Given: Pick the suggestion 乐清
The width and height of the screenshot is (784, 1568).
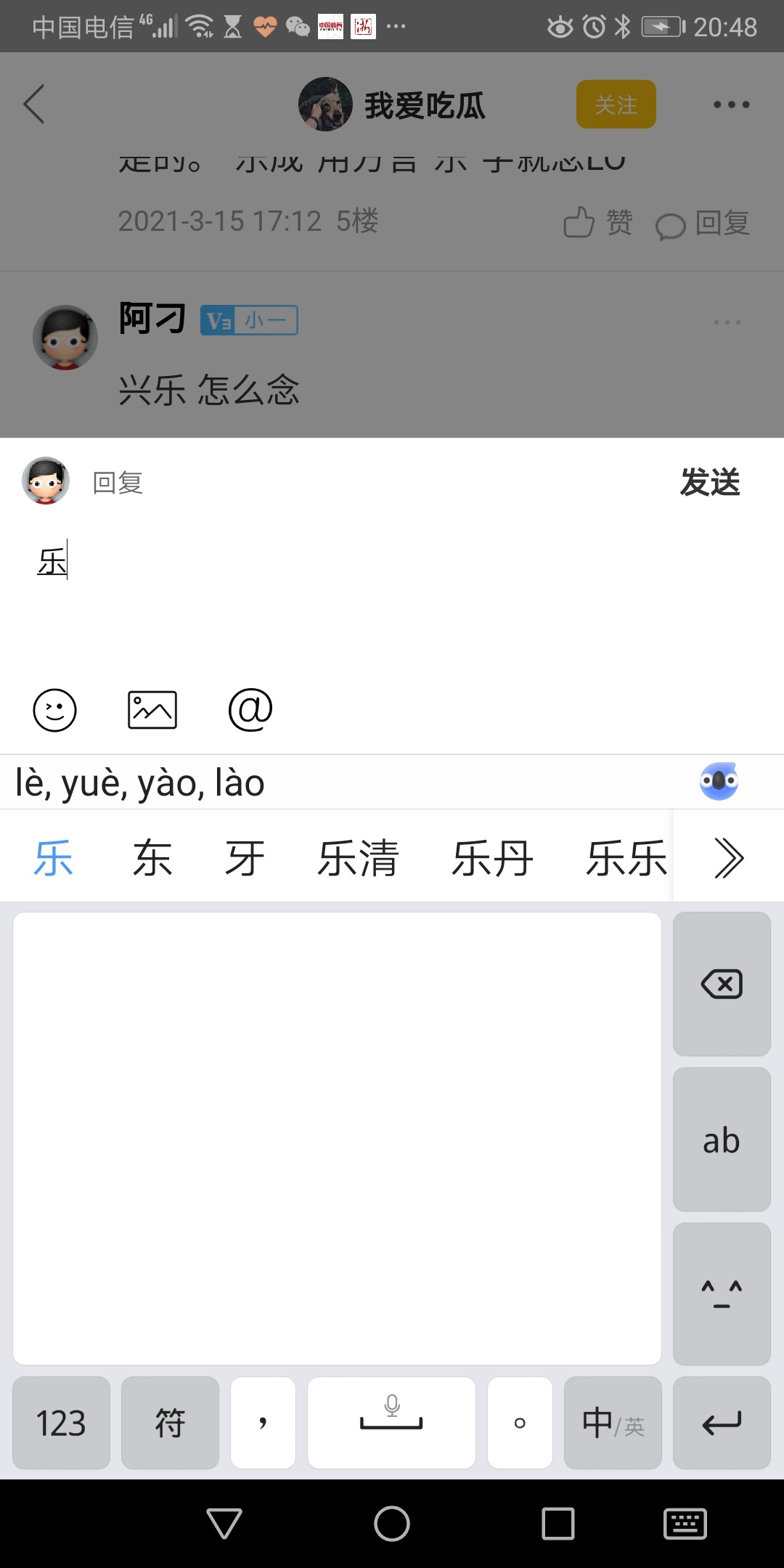Looking at the screenshot, I should 358,858.
